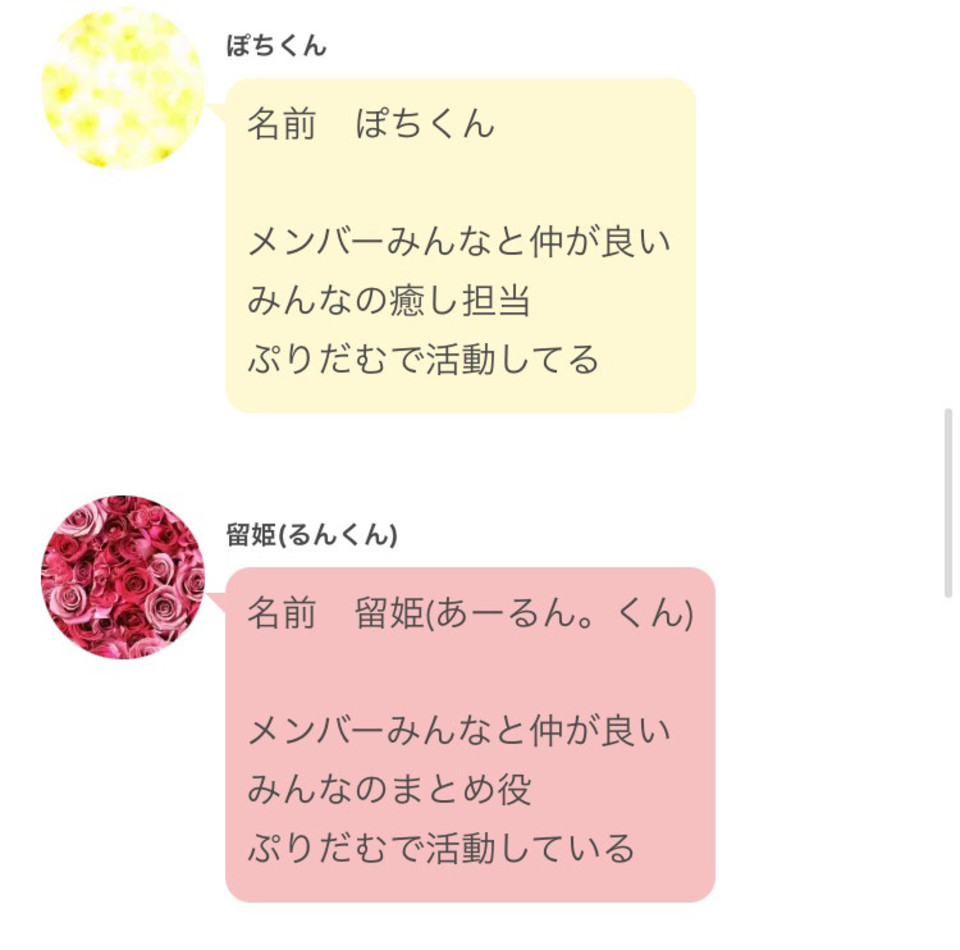Image resolution: width=960 pixels, height=950 pixels.
Task: Tap ぽちくん's yellow flower avatar
Action: click(x=122, y=88)
